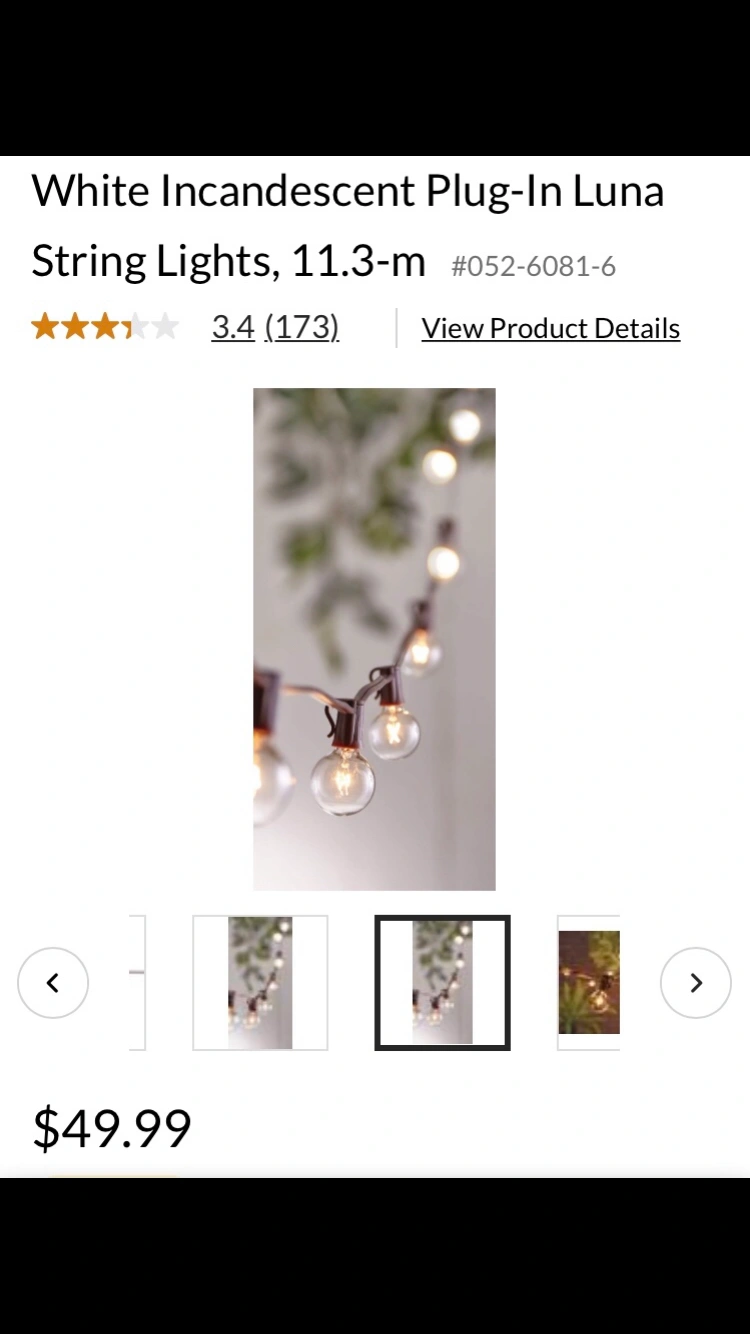Select the thumbnail left of highlighted one

click(260, 983)
